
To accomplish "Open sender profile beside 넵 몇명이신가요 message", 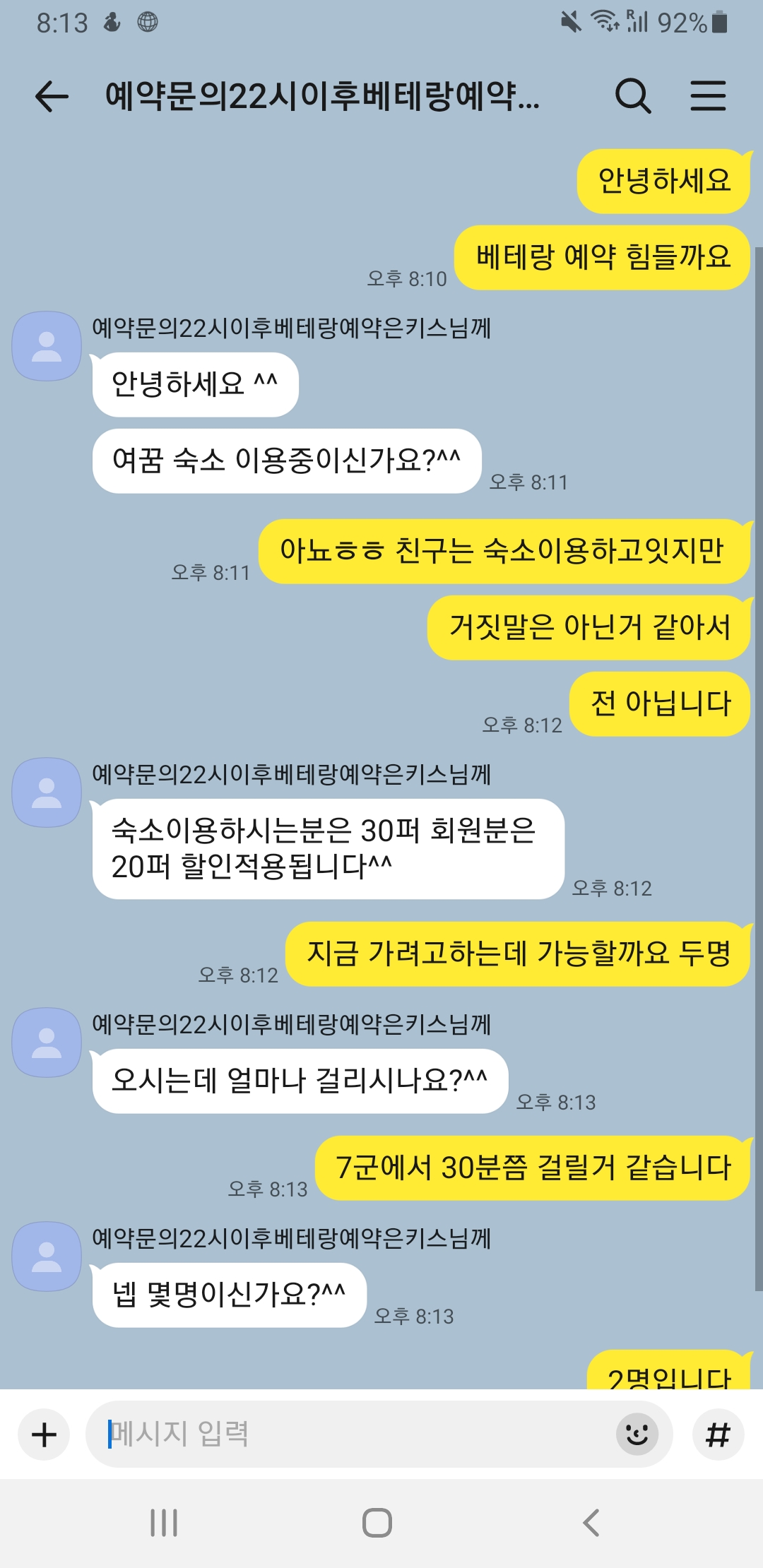I will coord(47,1257).
